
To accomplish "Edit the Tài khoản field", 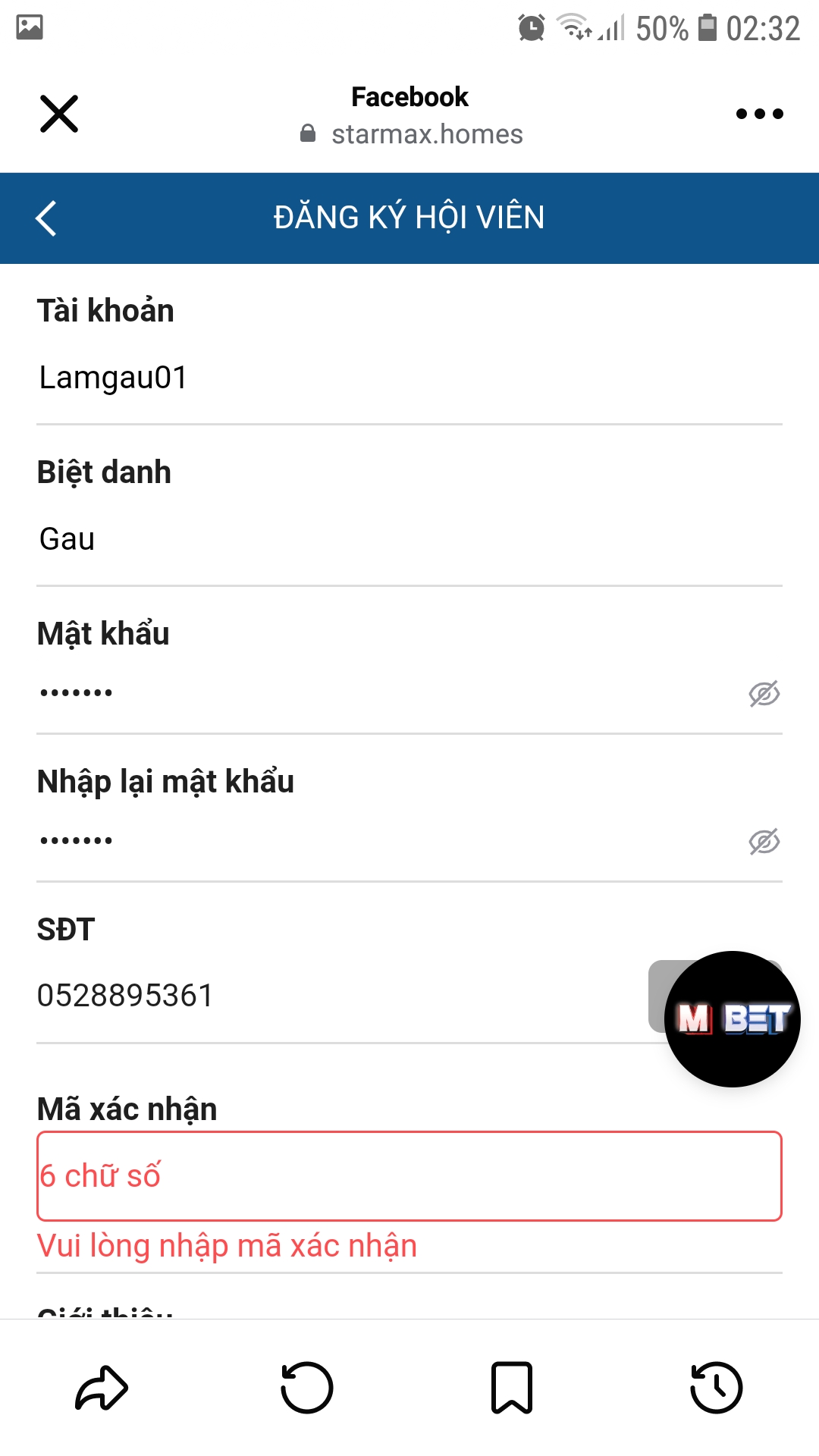I will [x=409, y=378].
